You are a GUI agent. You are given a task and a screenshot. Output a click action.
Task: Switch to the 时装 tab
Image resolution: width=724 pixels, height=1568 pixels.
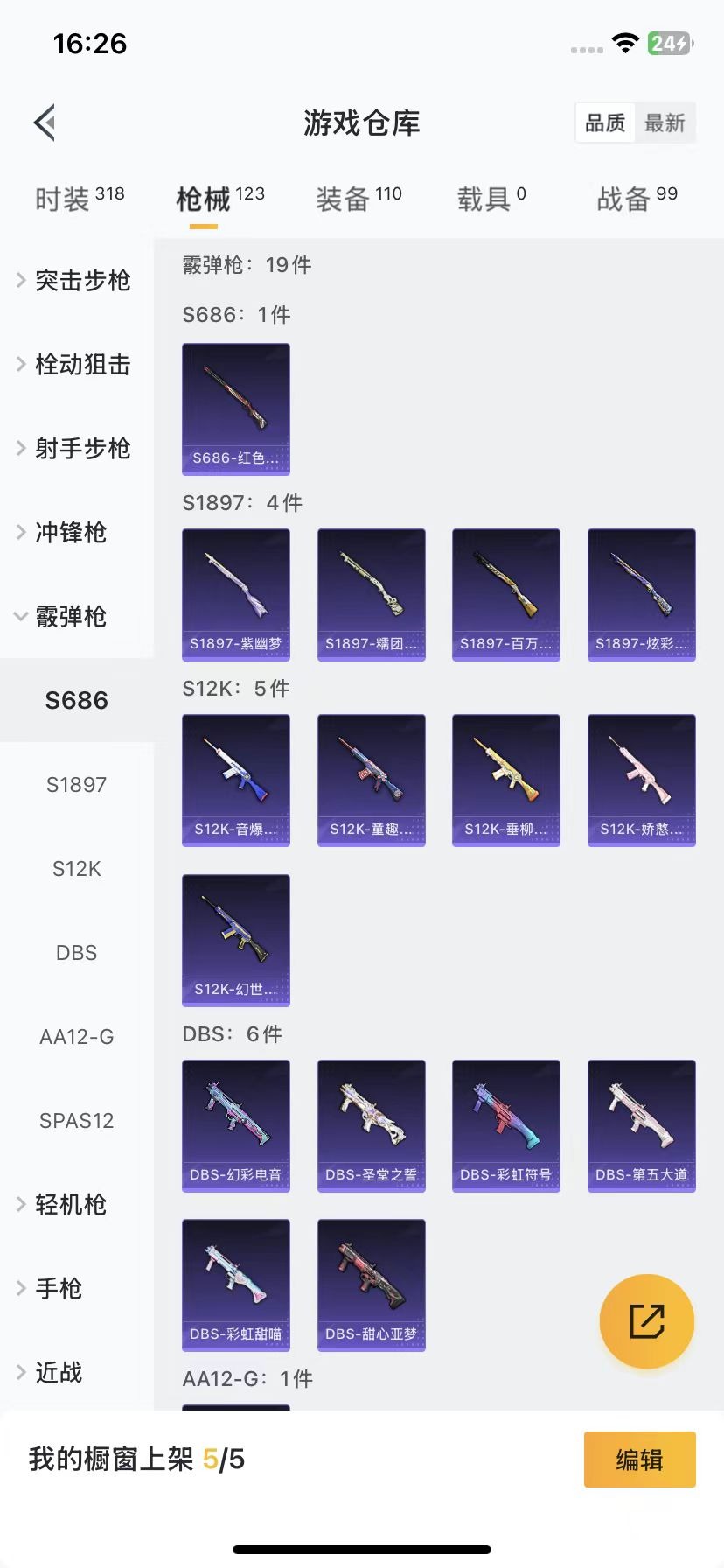coord(80,199)
